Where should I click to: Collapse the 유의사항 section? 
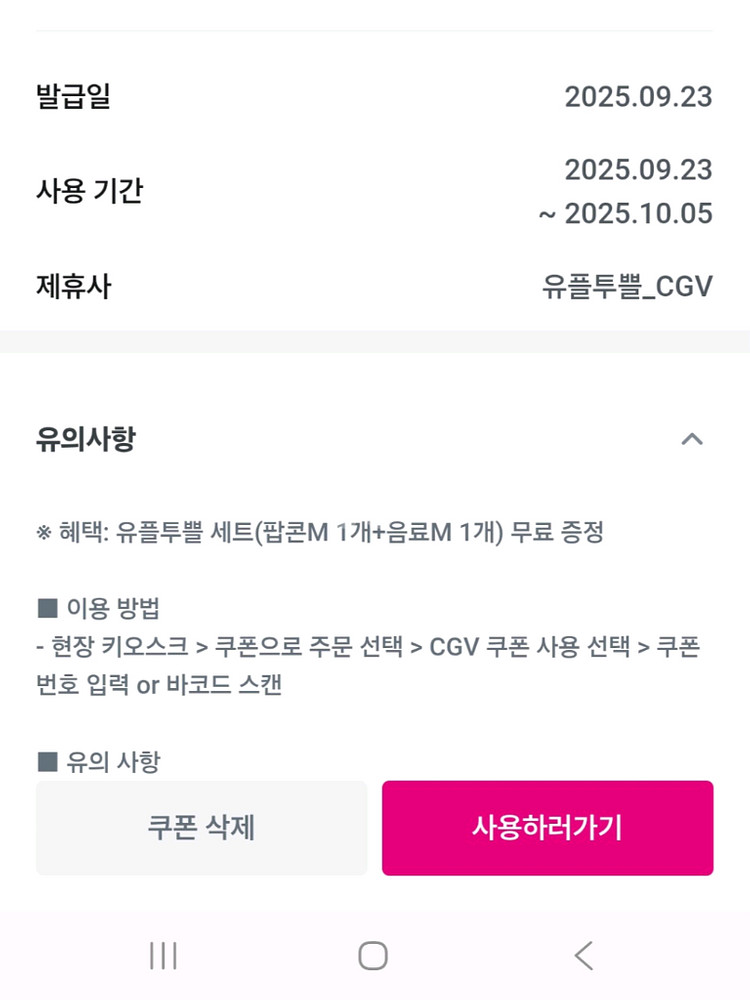pyautogui.click(x=691, y=439)
